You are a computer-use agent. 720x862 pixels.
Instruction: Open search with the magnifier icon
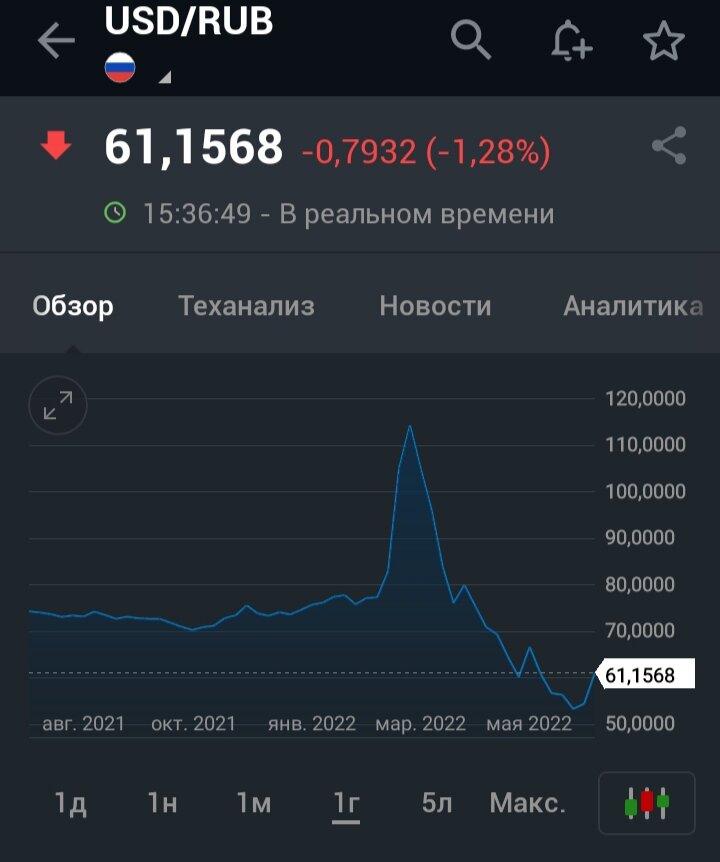click(x=470, y=41)
